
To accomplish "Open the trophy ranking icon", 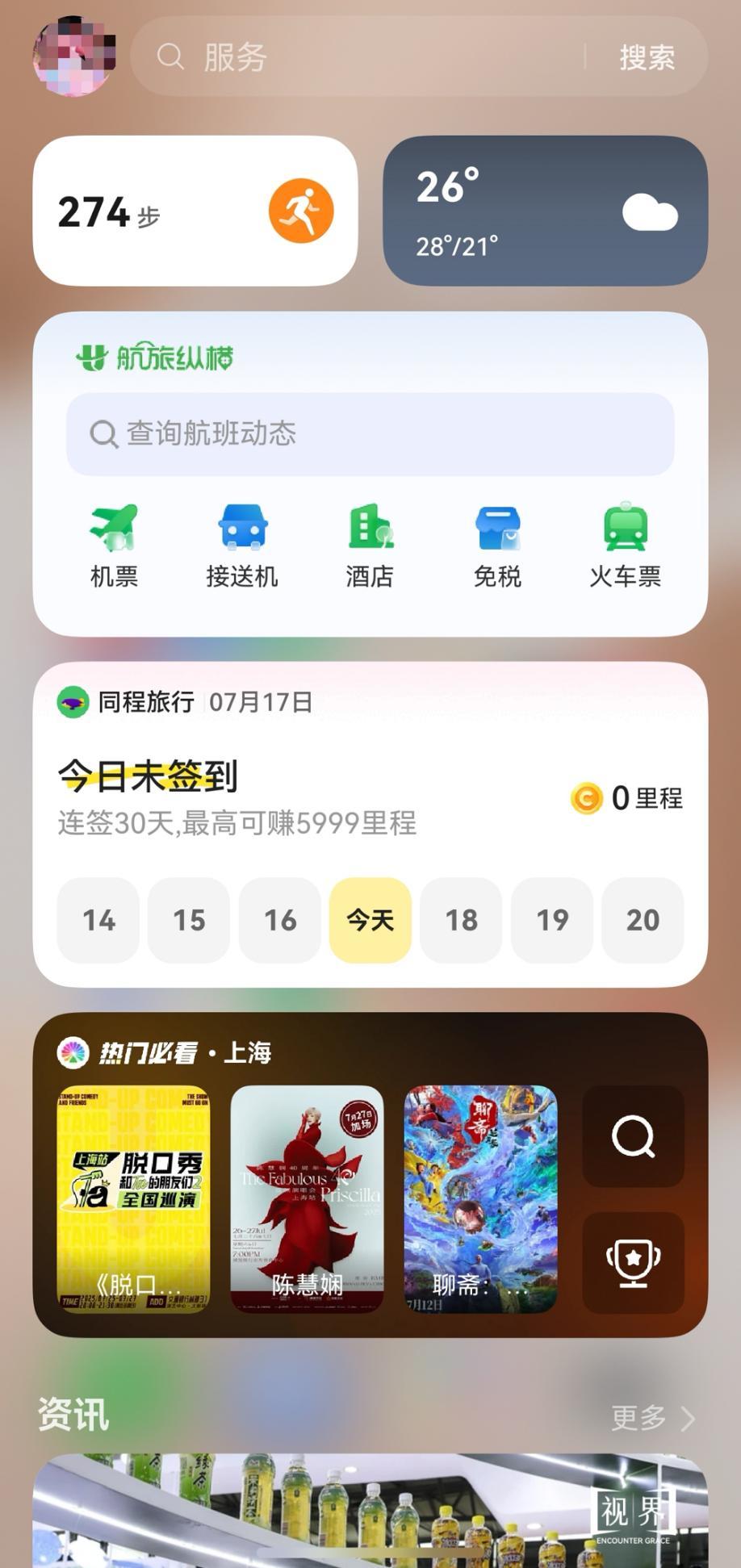I will point(634,1262).
